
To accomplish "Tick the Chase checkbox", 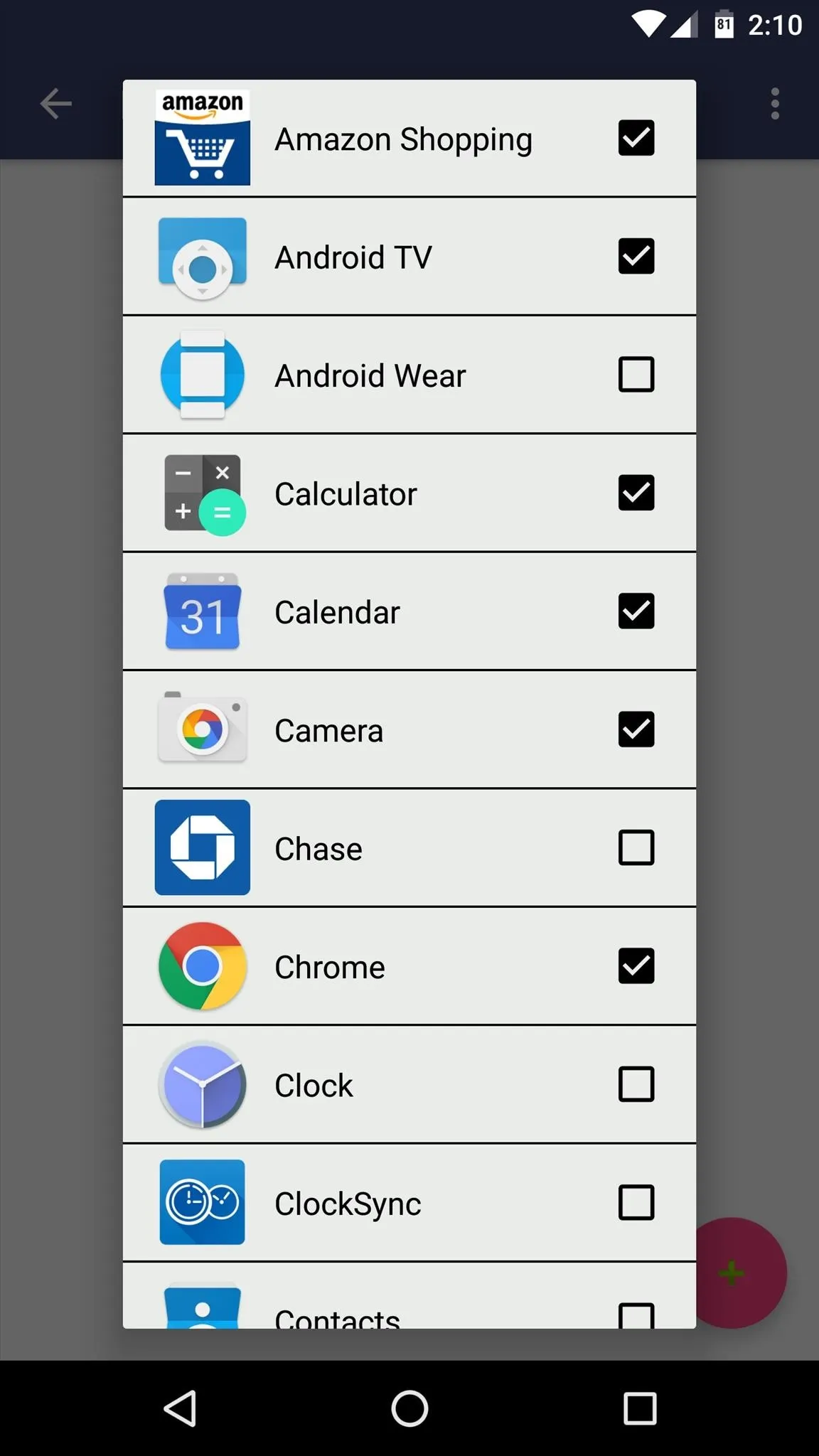I will (636, 847).
